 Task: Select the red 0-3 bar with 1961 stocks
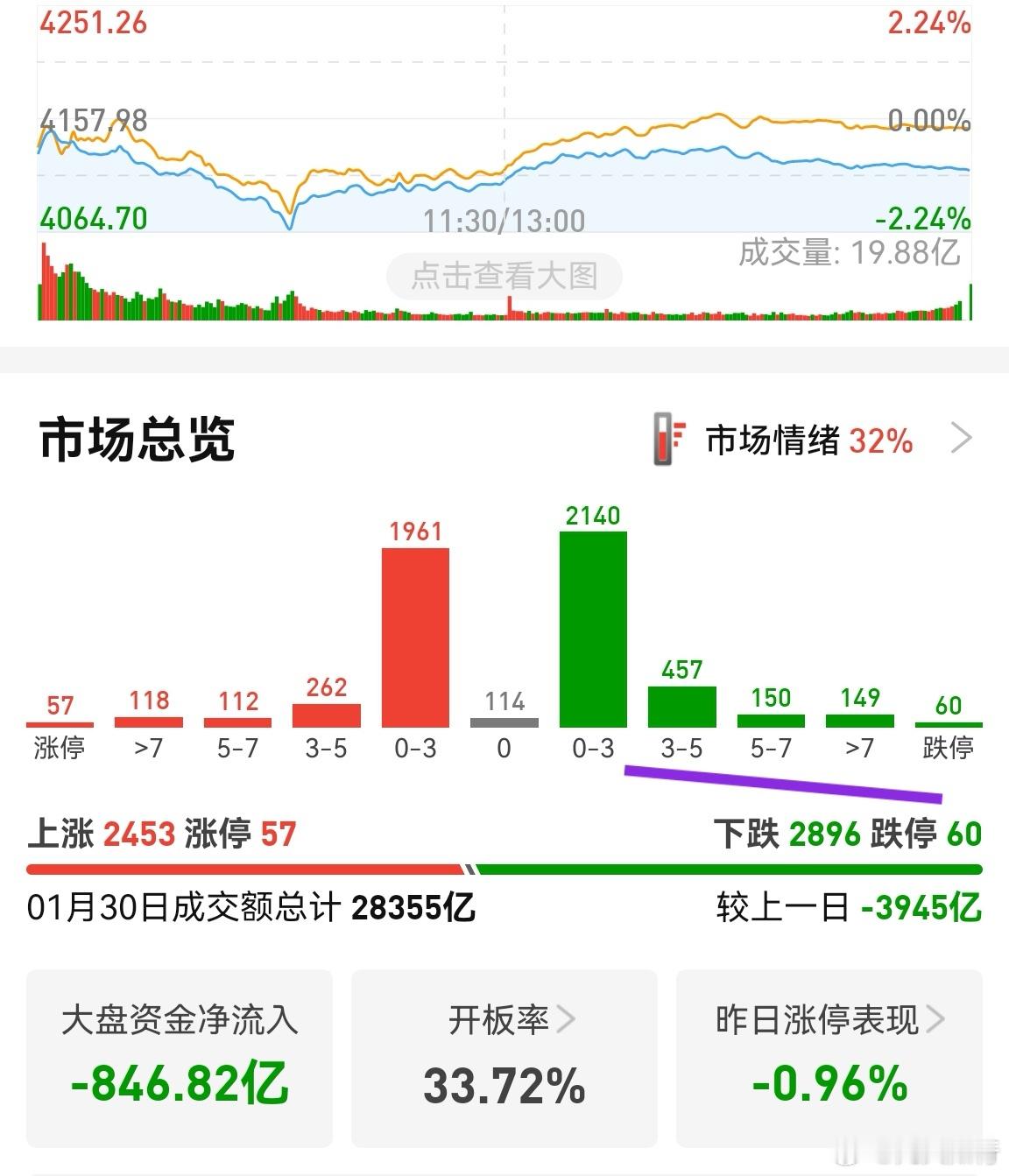point(415,635)
